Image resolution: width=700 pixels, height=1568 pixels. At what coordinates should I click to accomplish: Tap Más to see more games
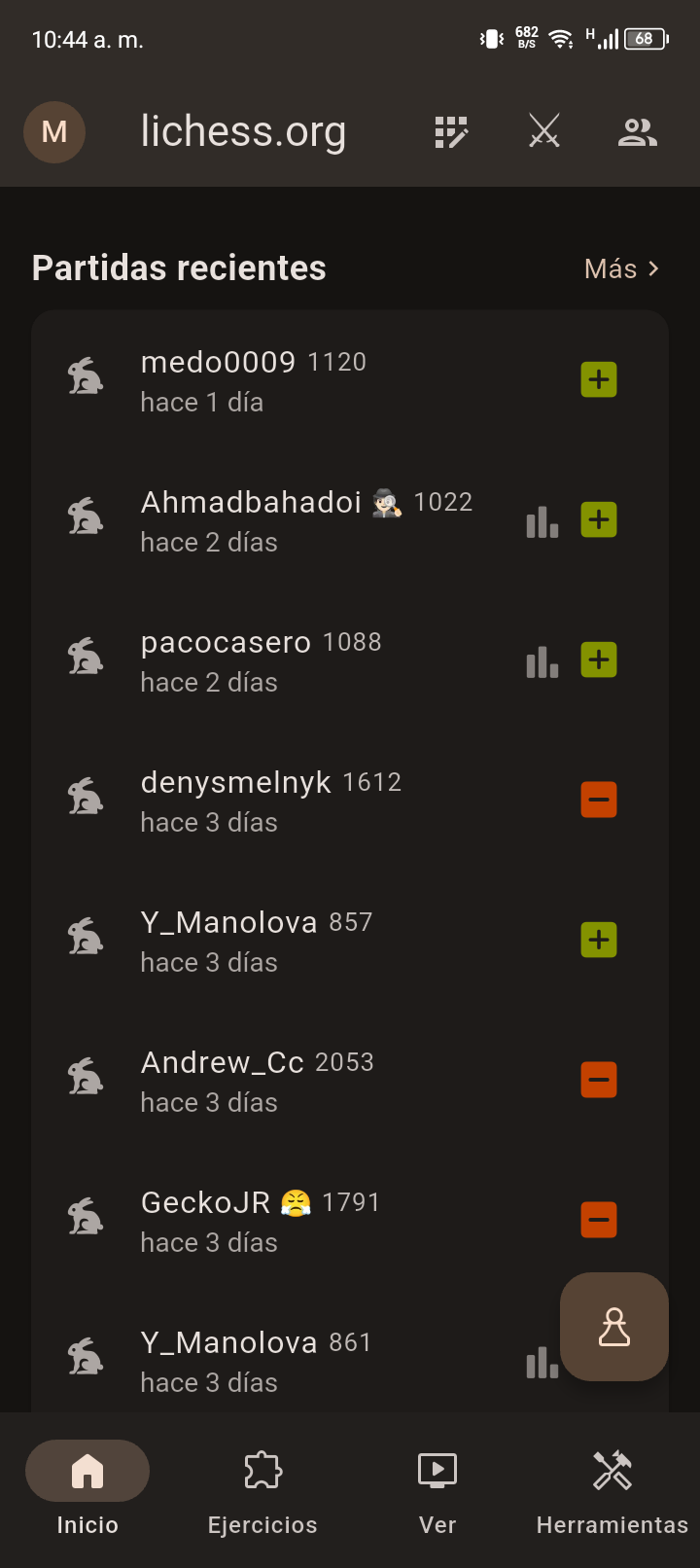(x=622, y=268)
